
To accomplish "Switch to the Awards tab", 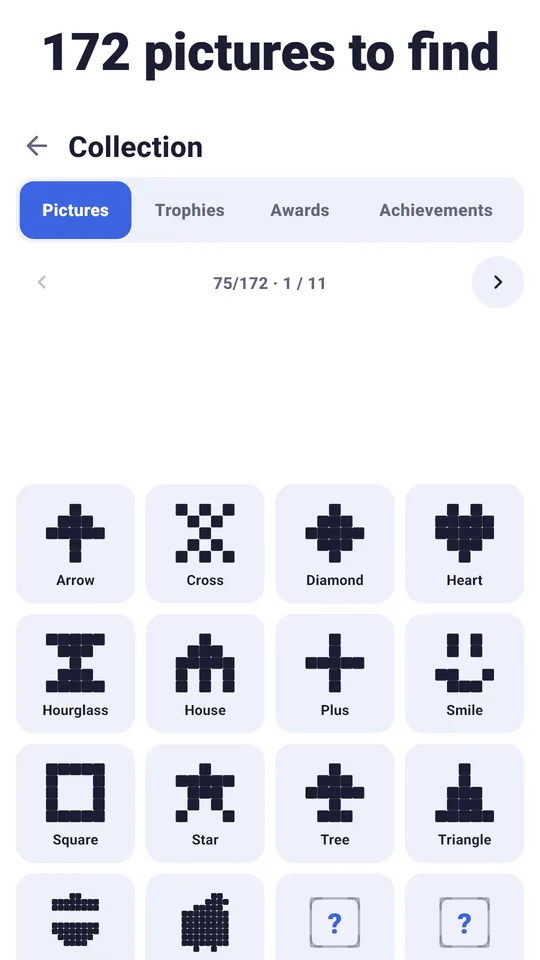I will (x=299, y=210).
